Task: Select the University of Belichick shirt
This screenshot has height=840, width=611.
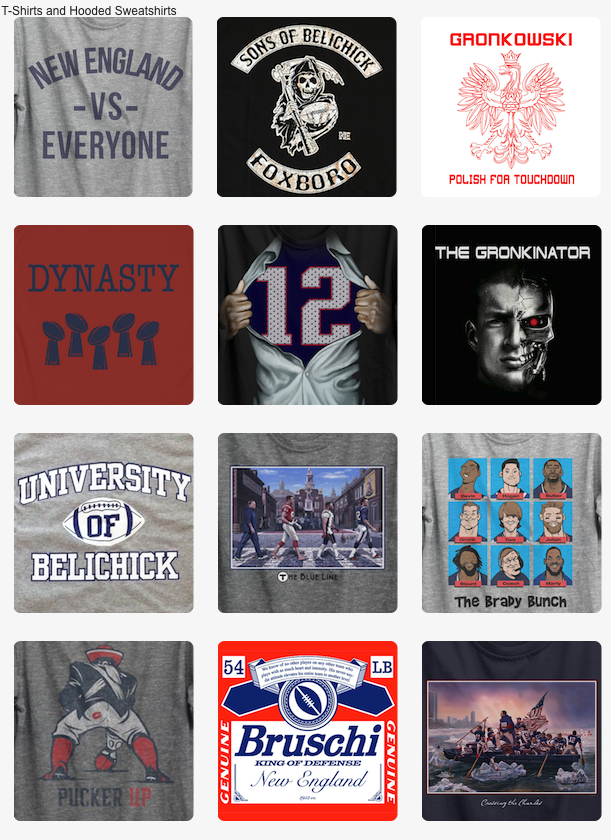Action: (x=103, y=523)
